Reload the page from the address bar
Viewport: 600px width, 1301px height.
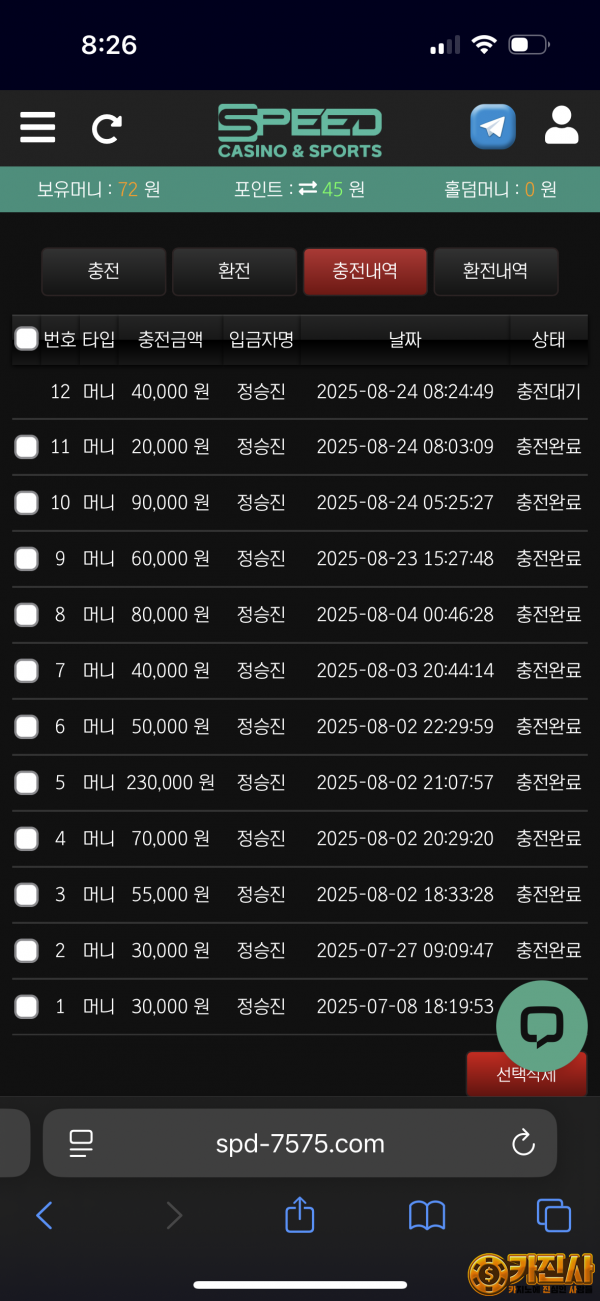coord(523,1143)
